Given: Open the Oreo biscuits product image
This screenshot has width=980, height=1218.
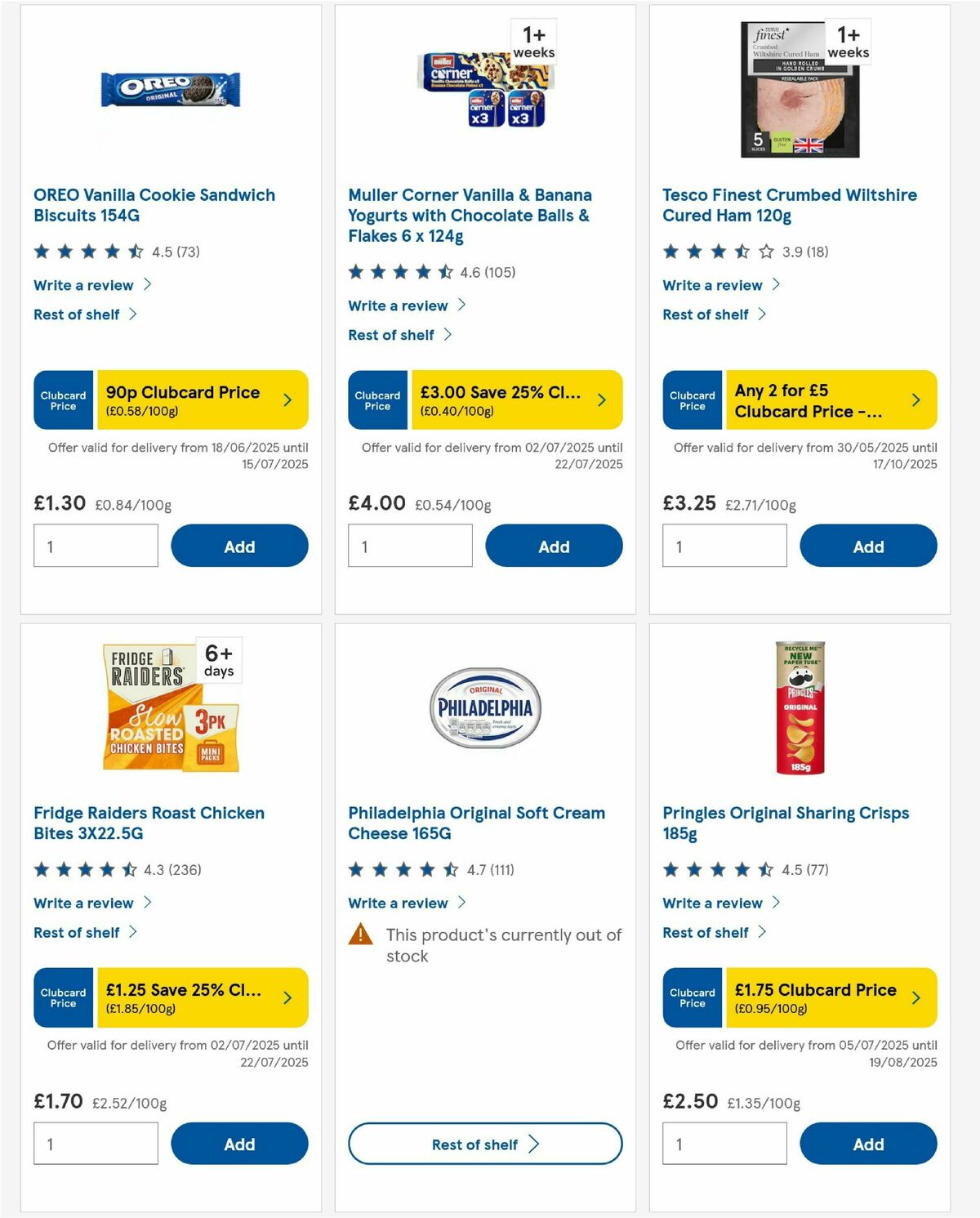Looking at the screenshot, I should 170,90.
